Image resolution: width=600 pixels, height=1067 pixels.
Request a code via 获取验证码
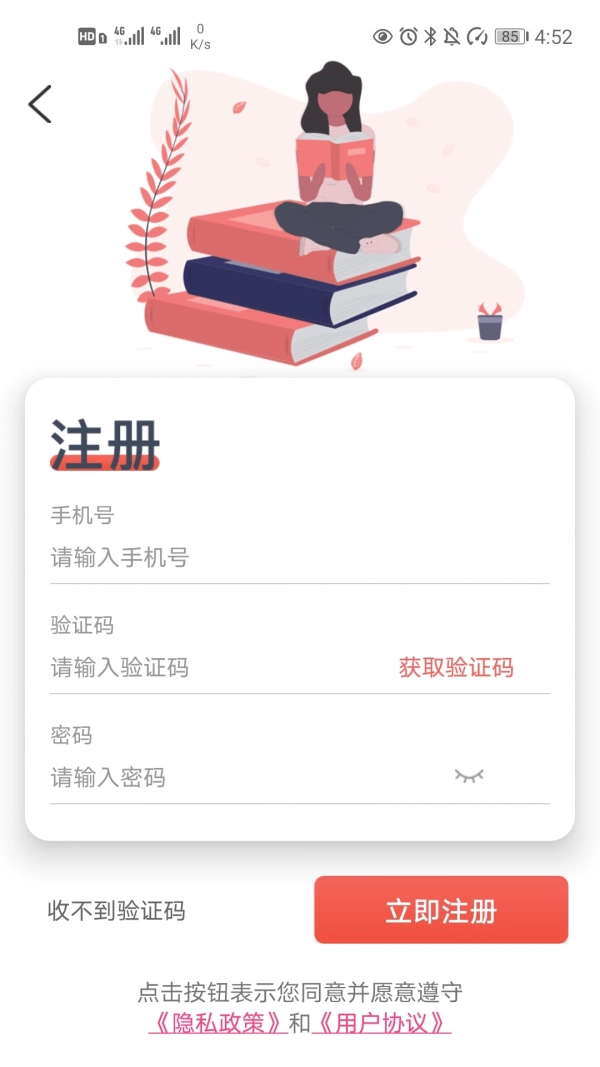(x=456, y=668)
